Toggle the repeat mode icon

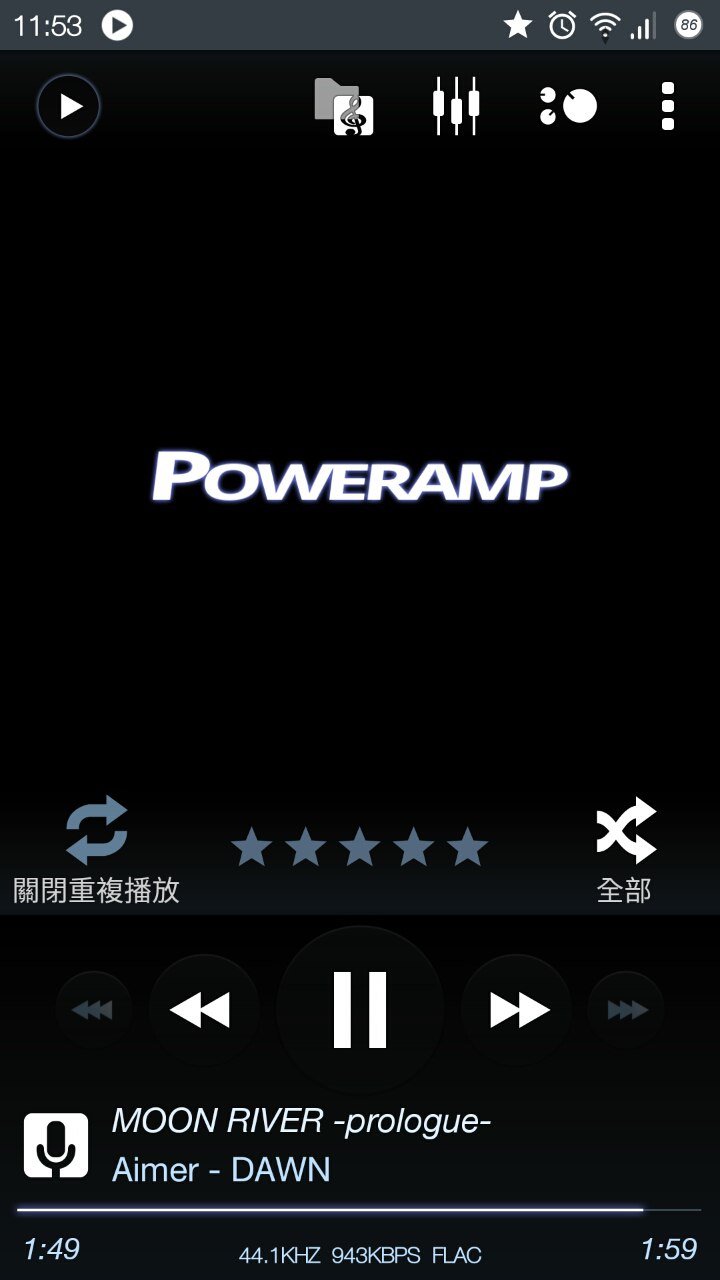coord(97,830)
